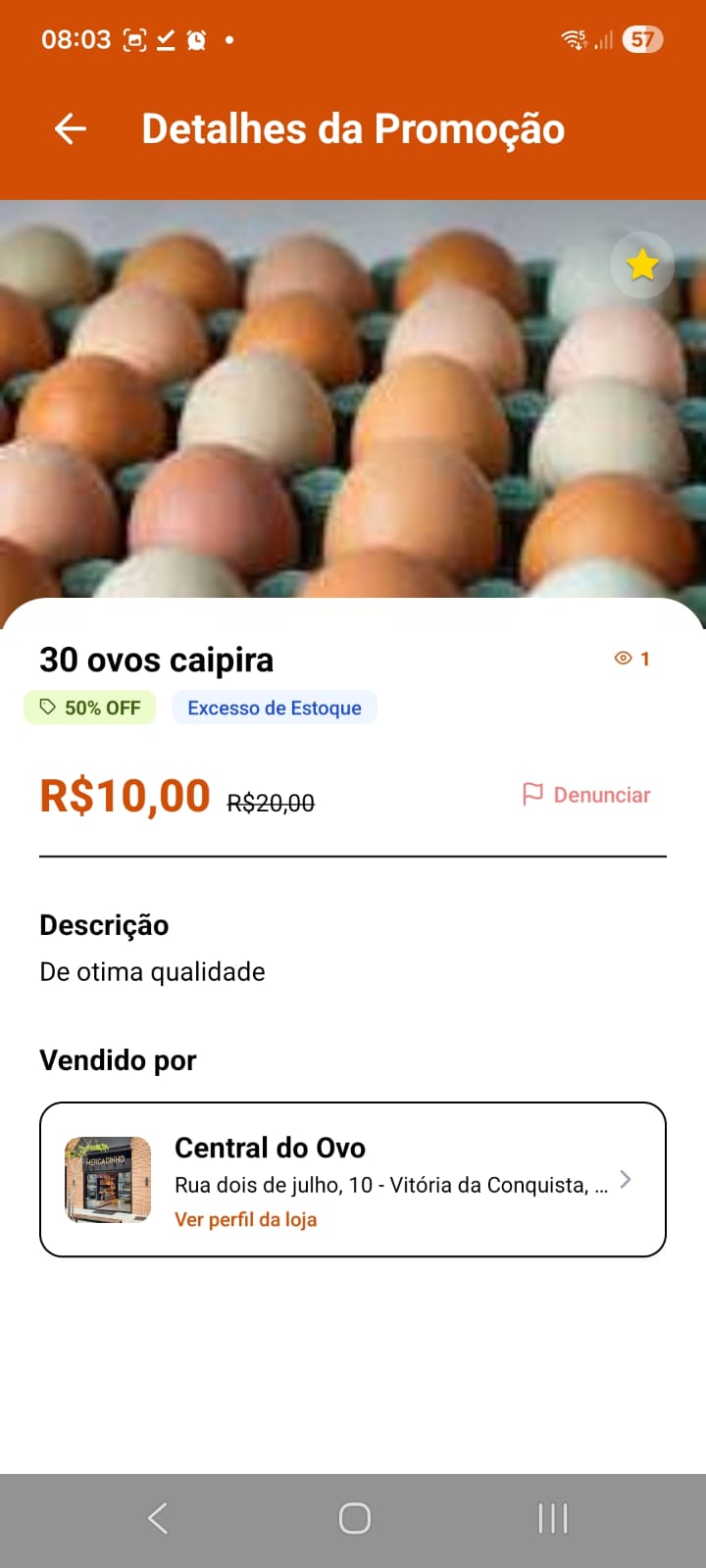Image resolution: width=706 pixels, height=1568 pixels.
Task: Click the alarm clock icon in the status bar
Action: pyautogui.click(x=199, y=39)
